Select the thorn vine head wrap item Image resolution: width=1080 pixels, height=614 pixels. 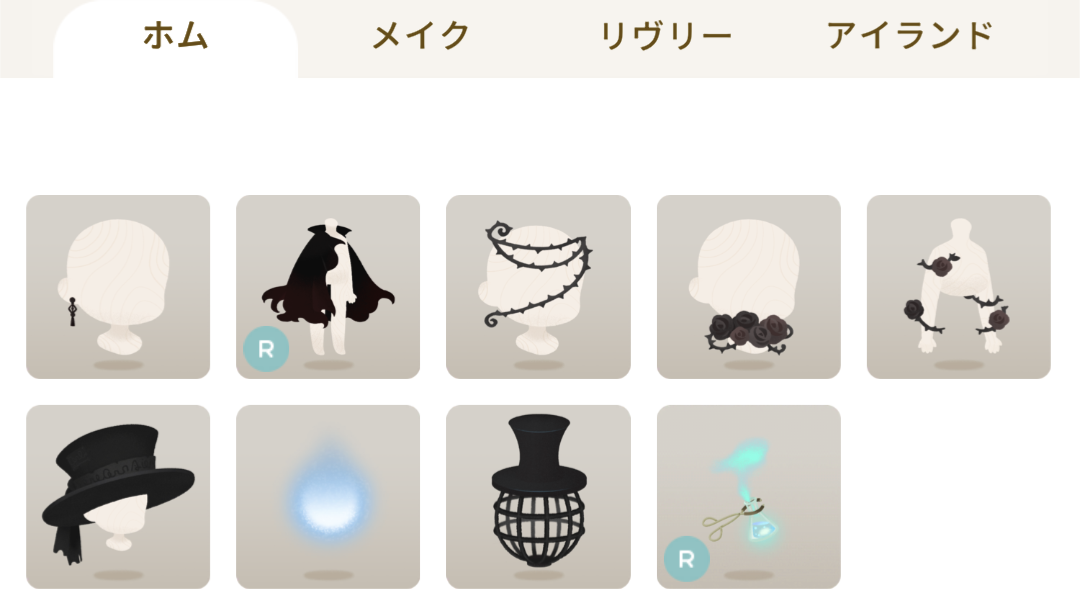(x=538, y=287)
